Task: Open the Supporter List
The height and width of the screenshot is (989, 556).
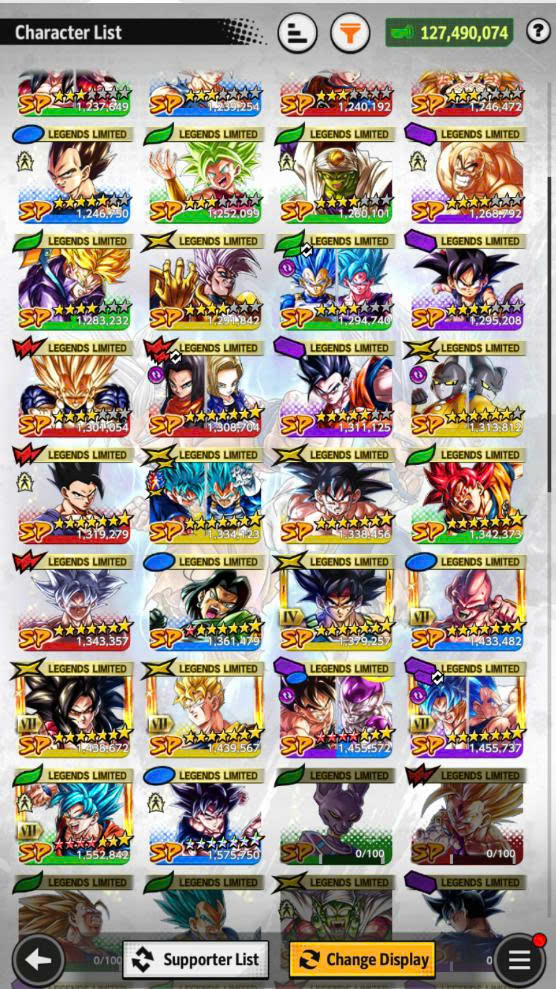Action: (195, 960)
